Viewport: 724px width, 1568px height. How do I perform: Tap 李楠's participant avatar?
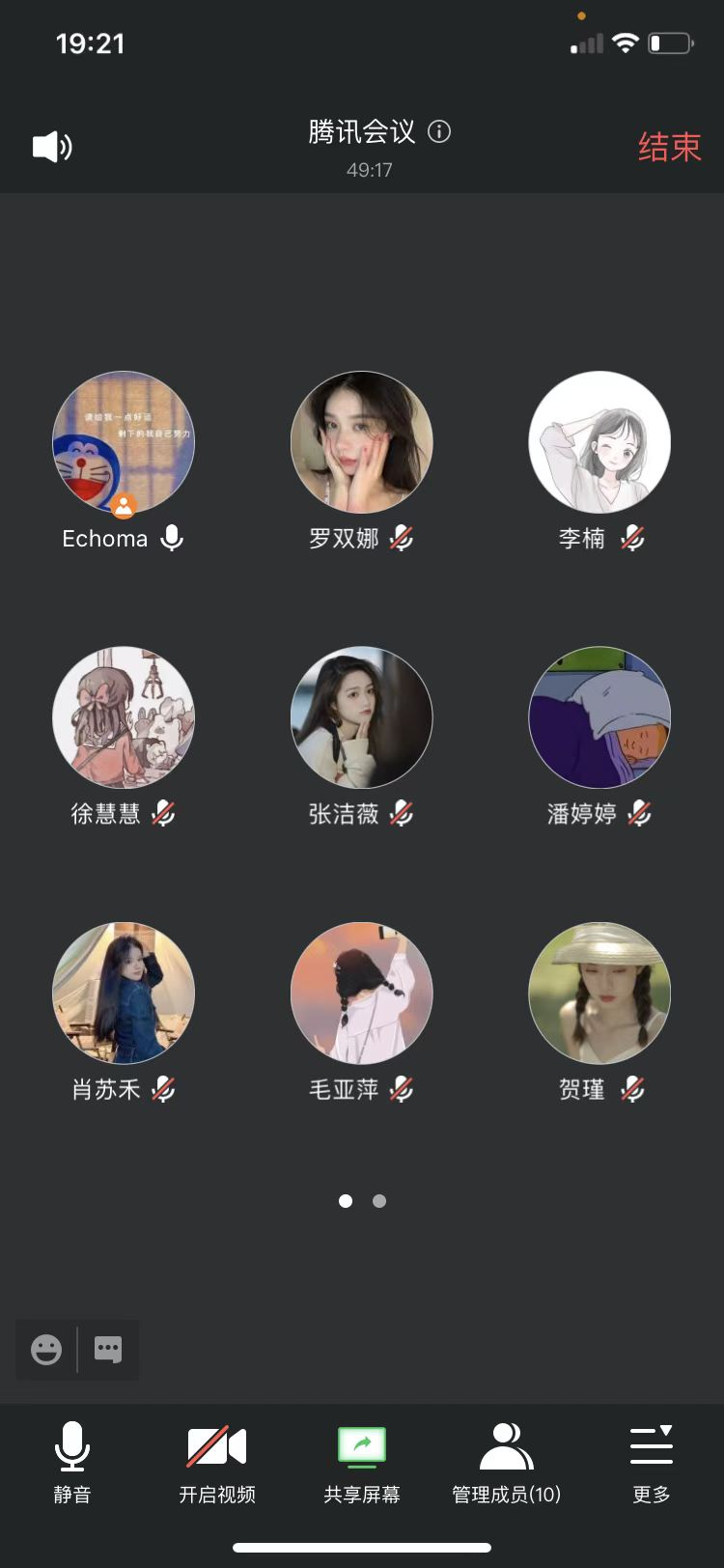[x=599, y=443]
